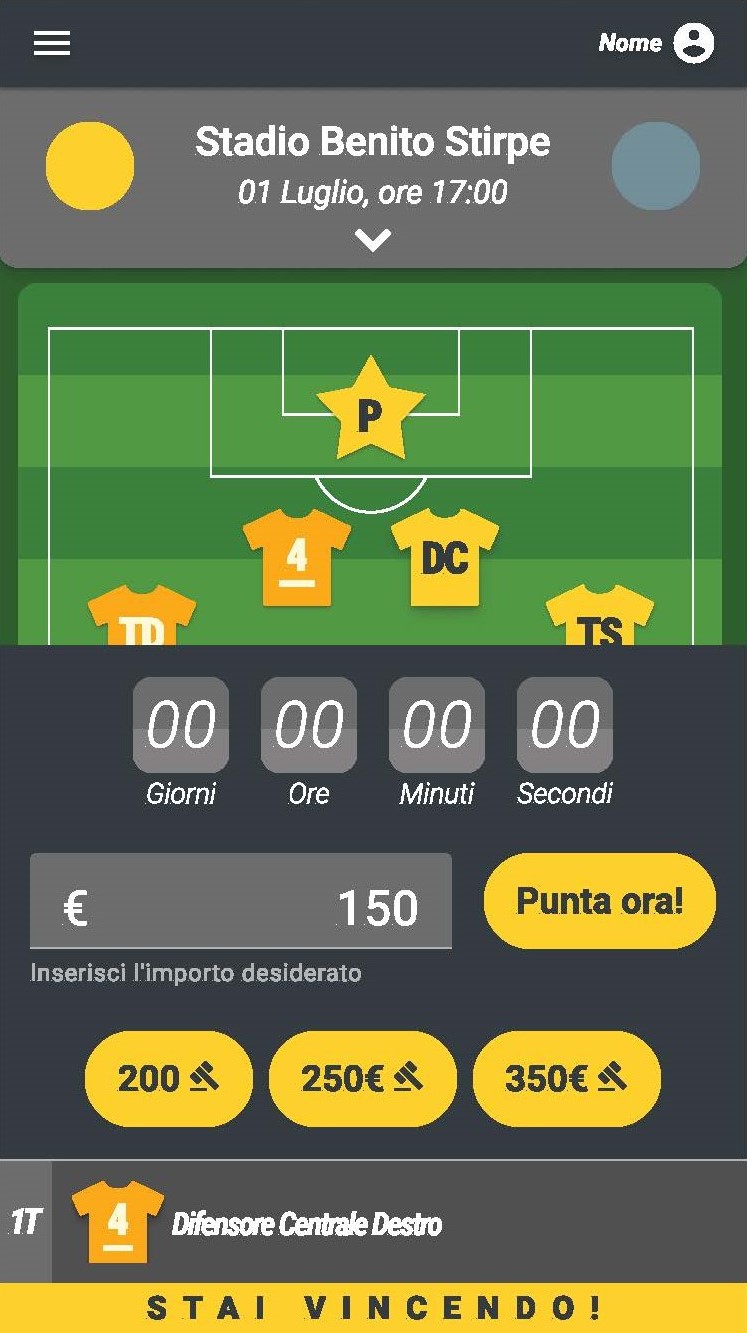Select the goalkeeper P star
Image resolution: width=747 pixels, height=1333 pixels.
click(x=371, y=410)
